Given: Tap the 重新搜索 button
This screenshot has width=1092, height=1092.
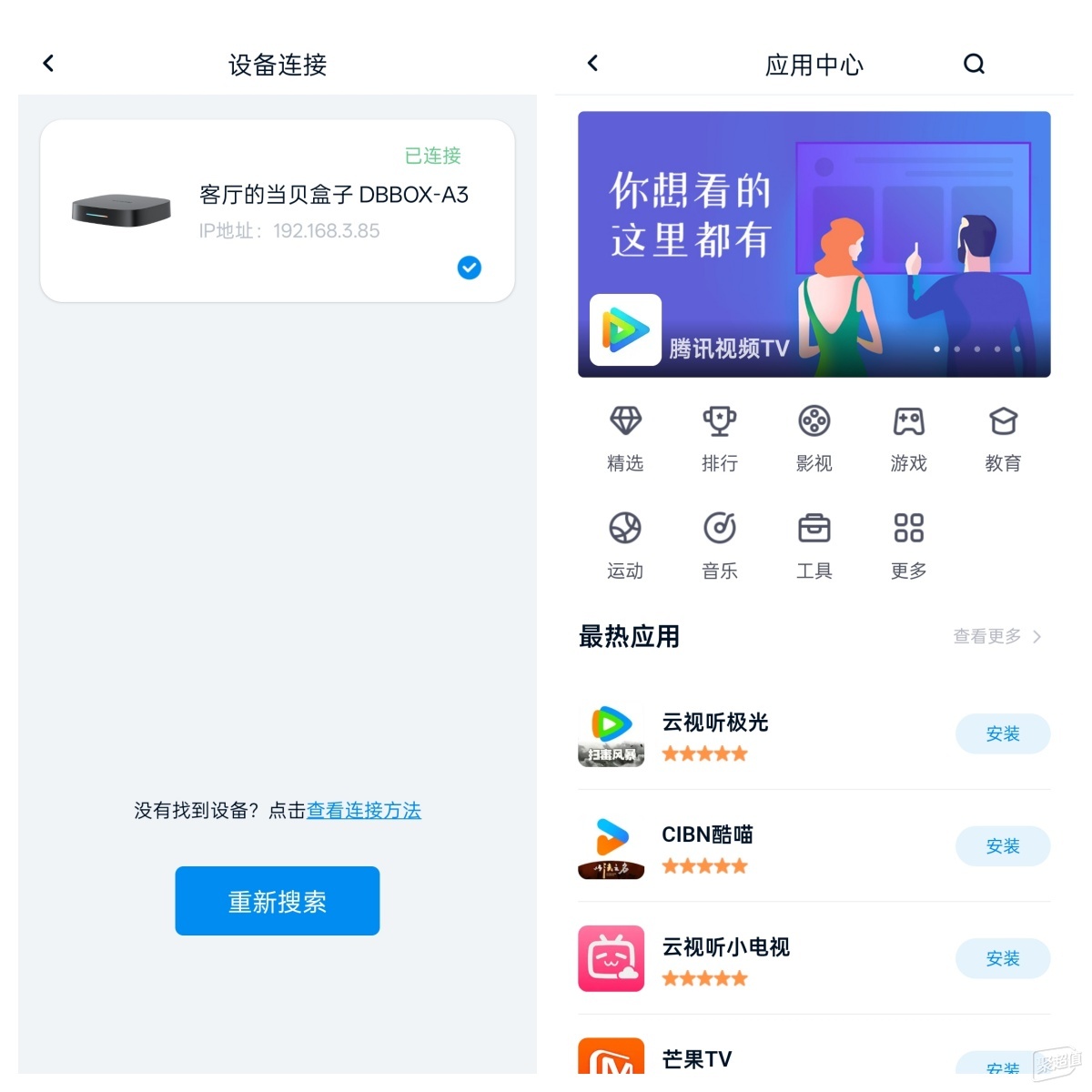Looking at the screenshot, I should pos(278,901).
